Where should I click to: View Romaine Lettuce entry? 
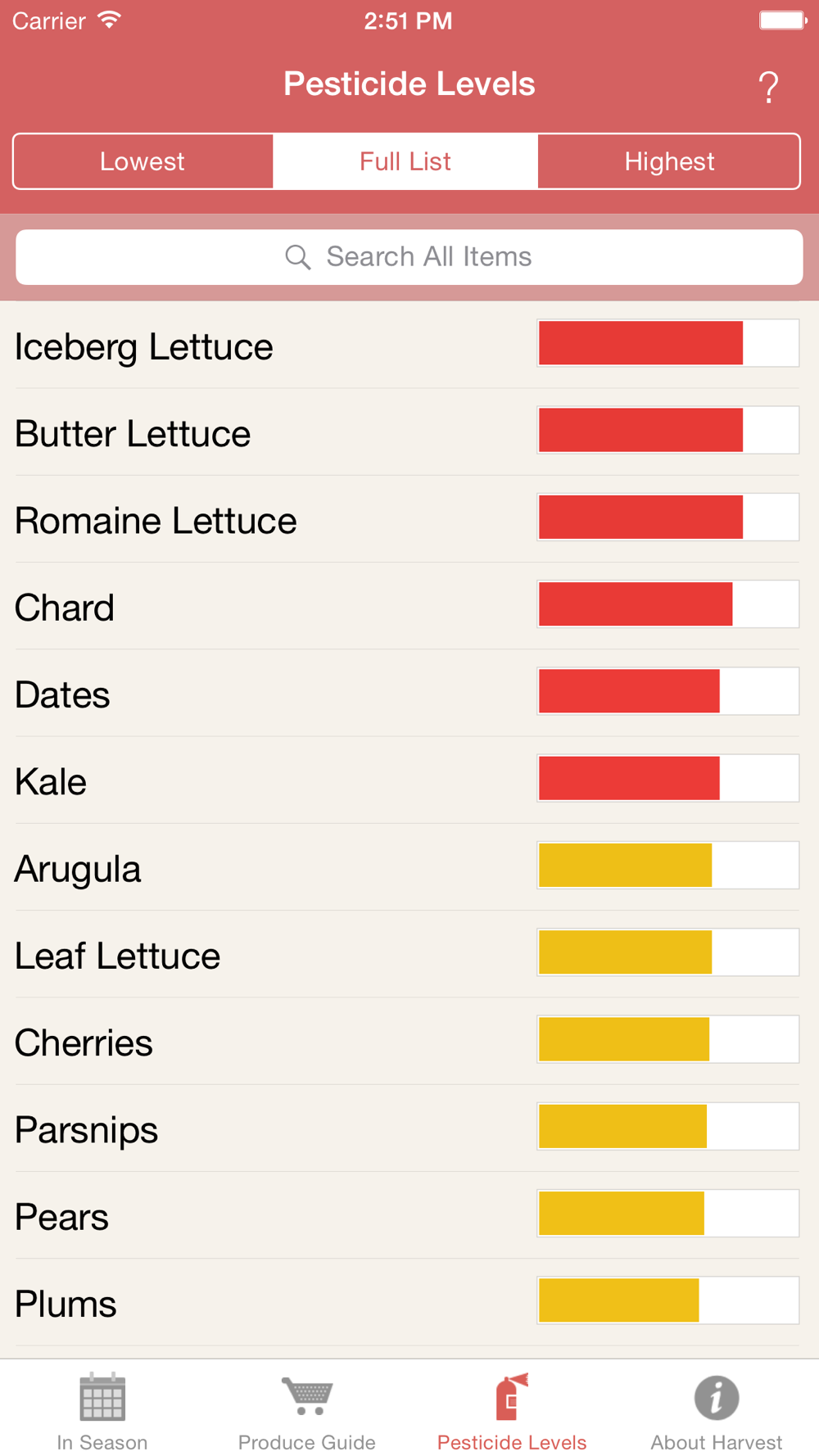pyautogui.click(x=409, y=518)
